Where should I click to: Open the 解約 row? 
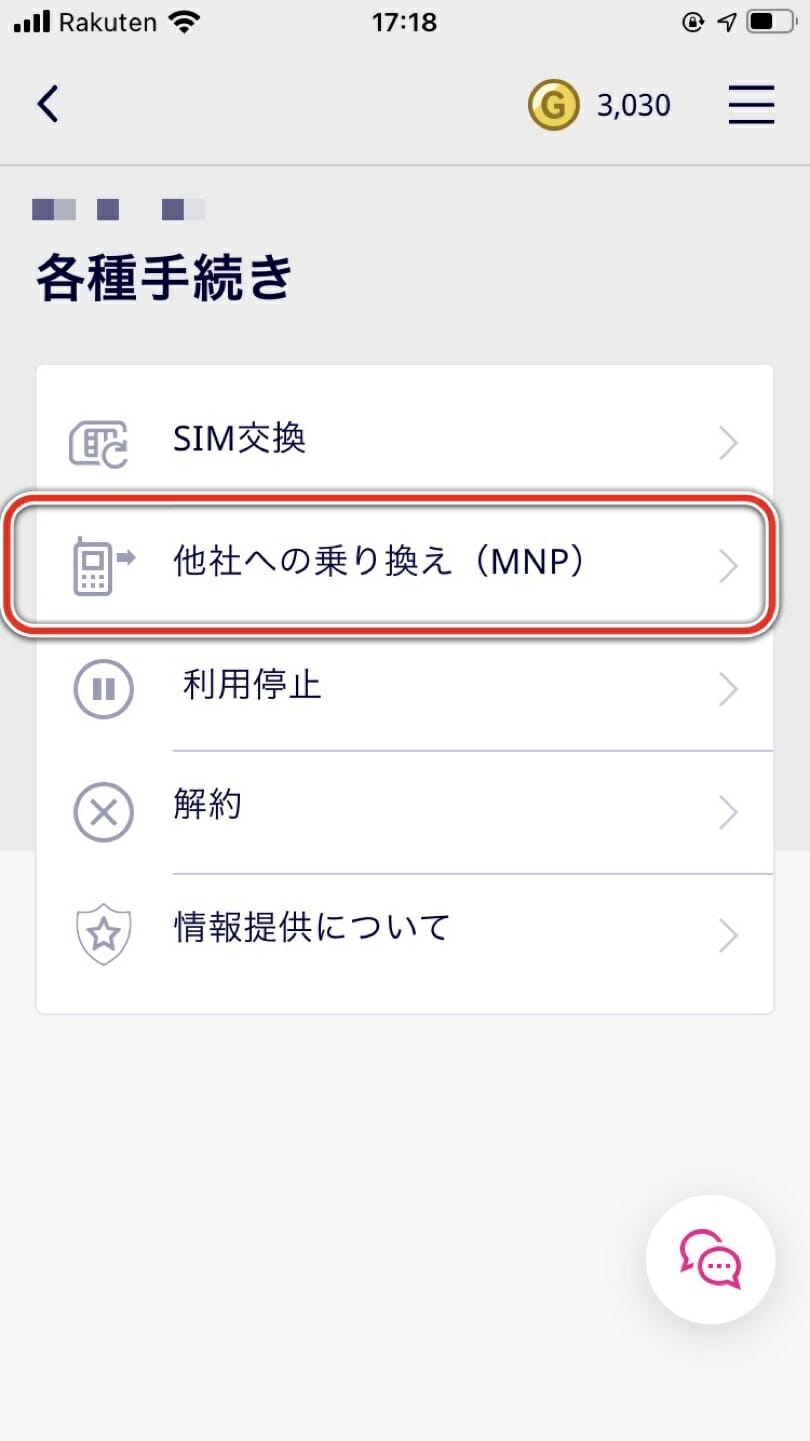404,810
